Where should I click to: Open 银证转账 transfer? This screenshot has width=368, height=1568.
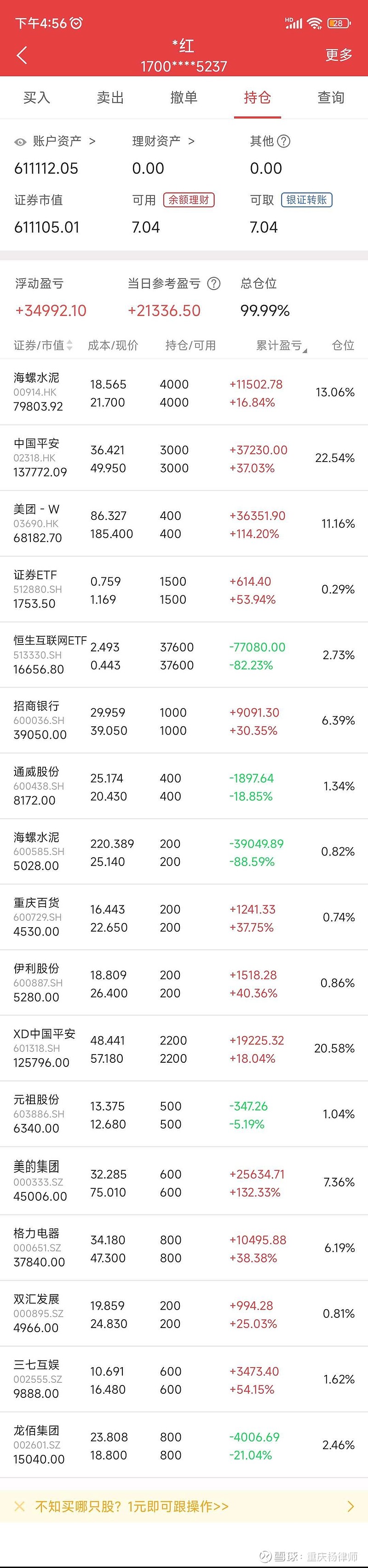[306, 200]
